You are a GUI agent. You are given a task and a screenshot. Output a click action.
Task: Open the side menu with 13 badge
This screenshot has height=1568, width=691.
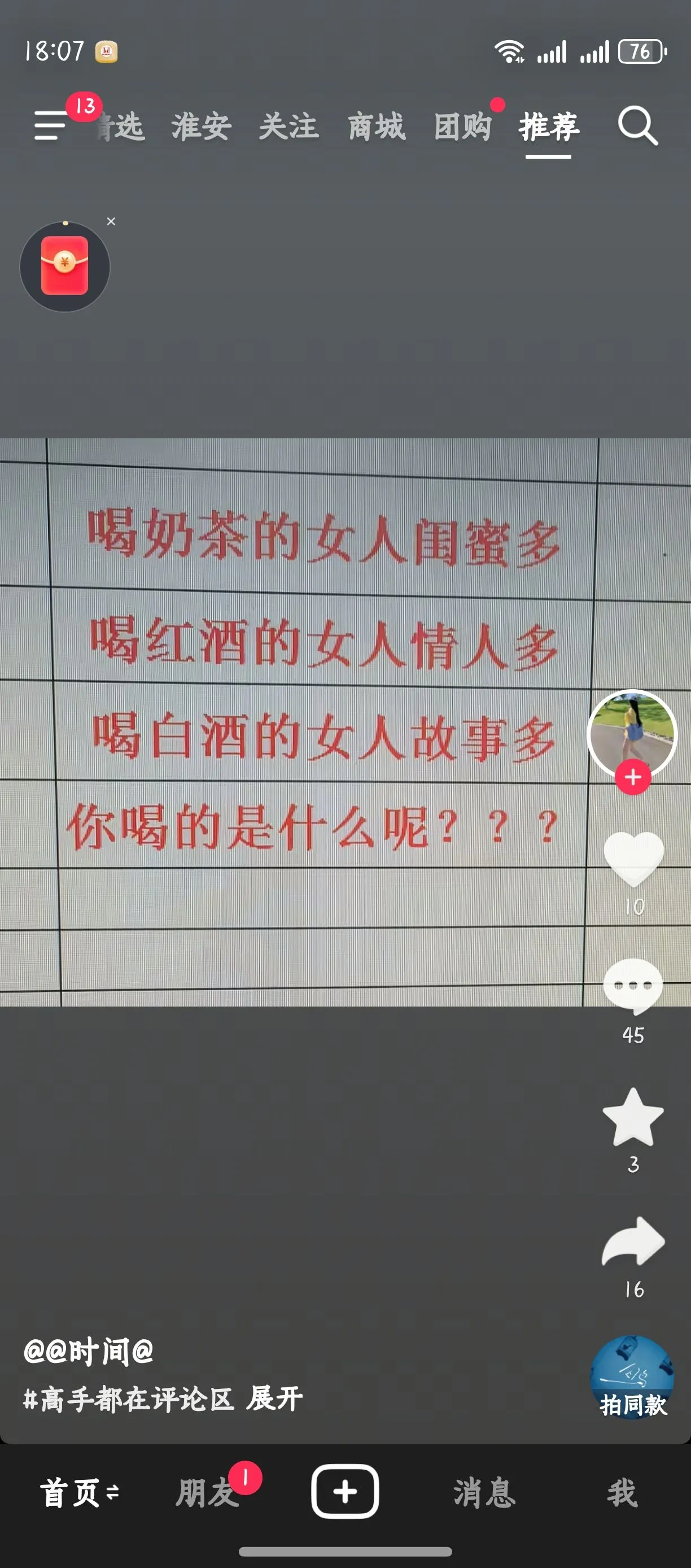51,125
